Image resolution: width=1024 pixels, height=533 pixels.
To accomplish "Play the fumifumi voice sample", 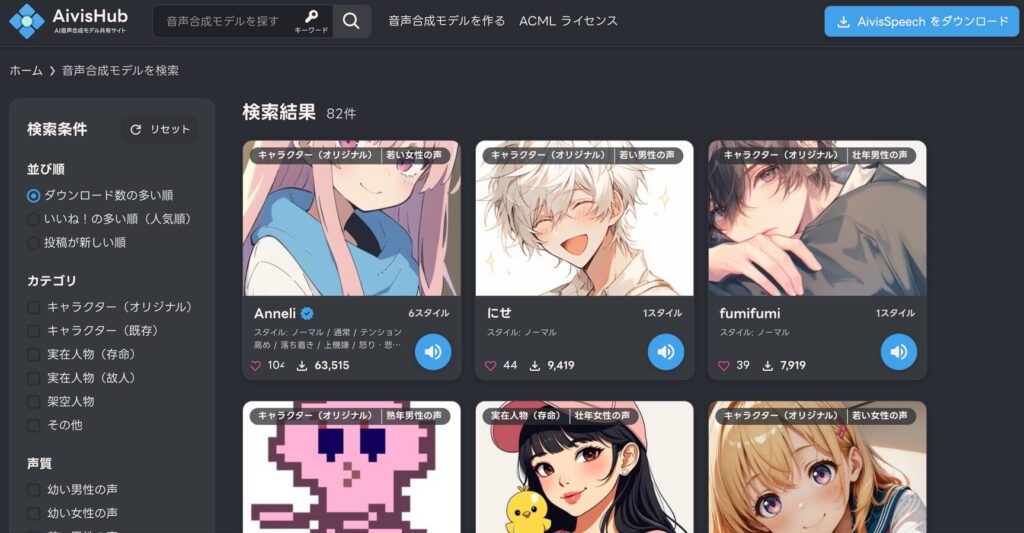I will coord(899,352).
